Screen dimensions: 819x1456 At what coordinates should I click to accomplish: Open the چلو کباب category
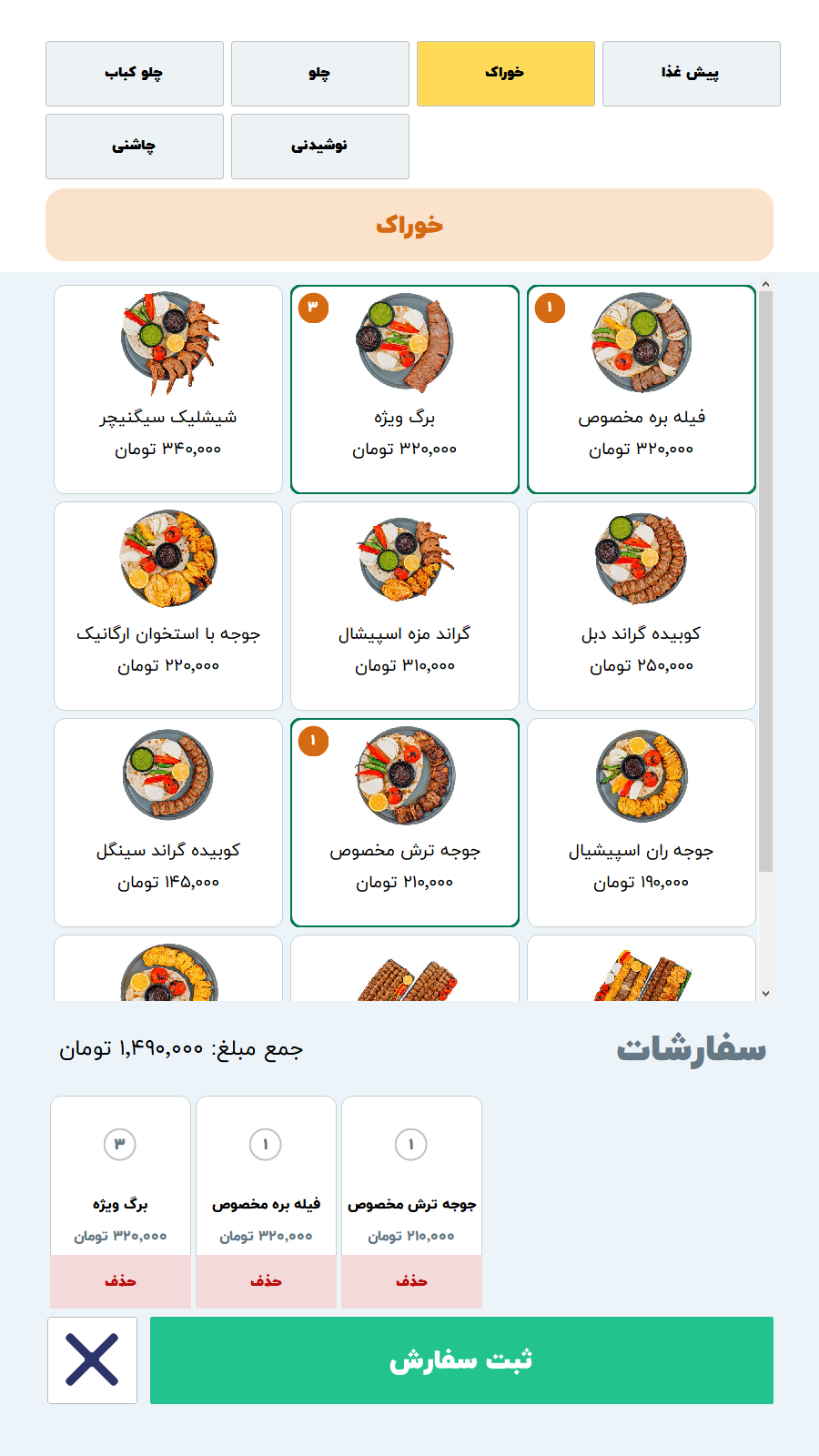(134, 74)
